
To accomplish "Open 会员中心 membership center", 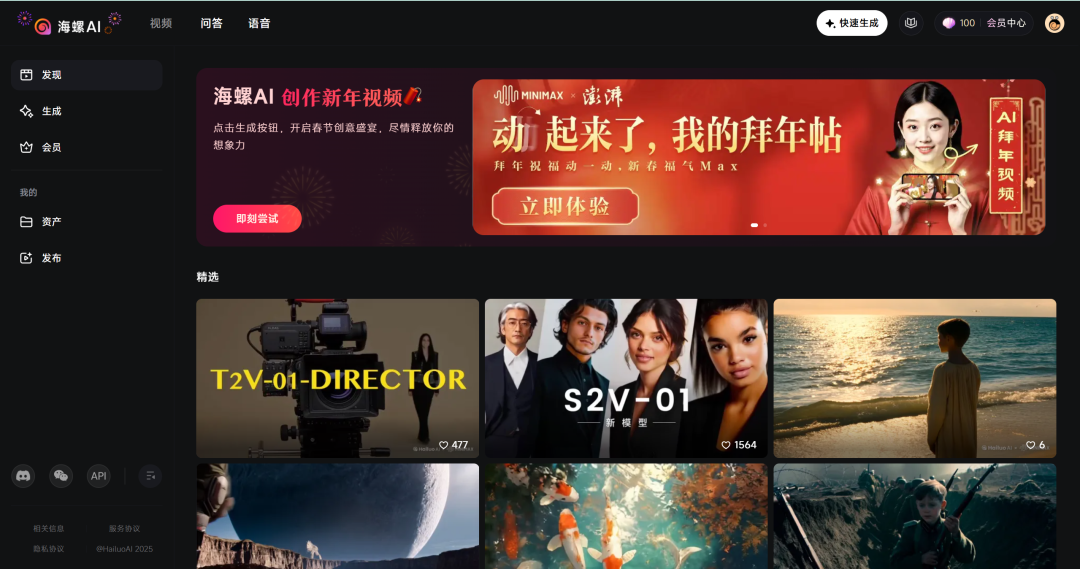I will [1005, 23].
